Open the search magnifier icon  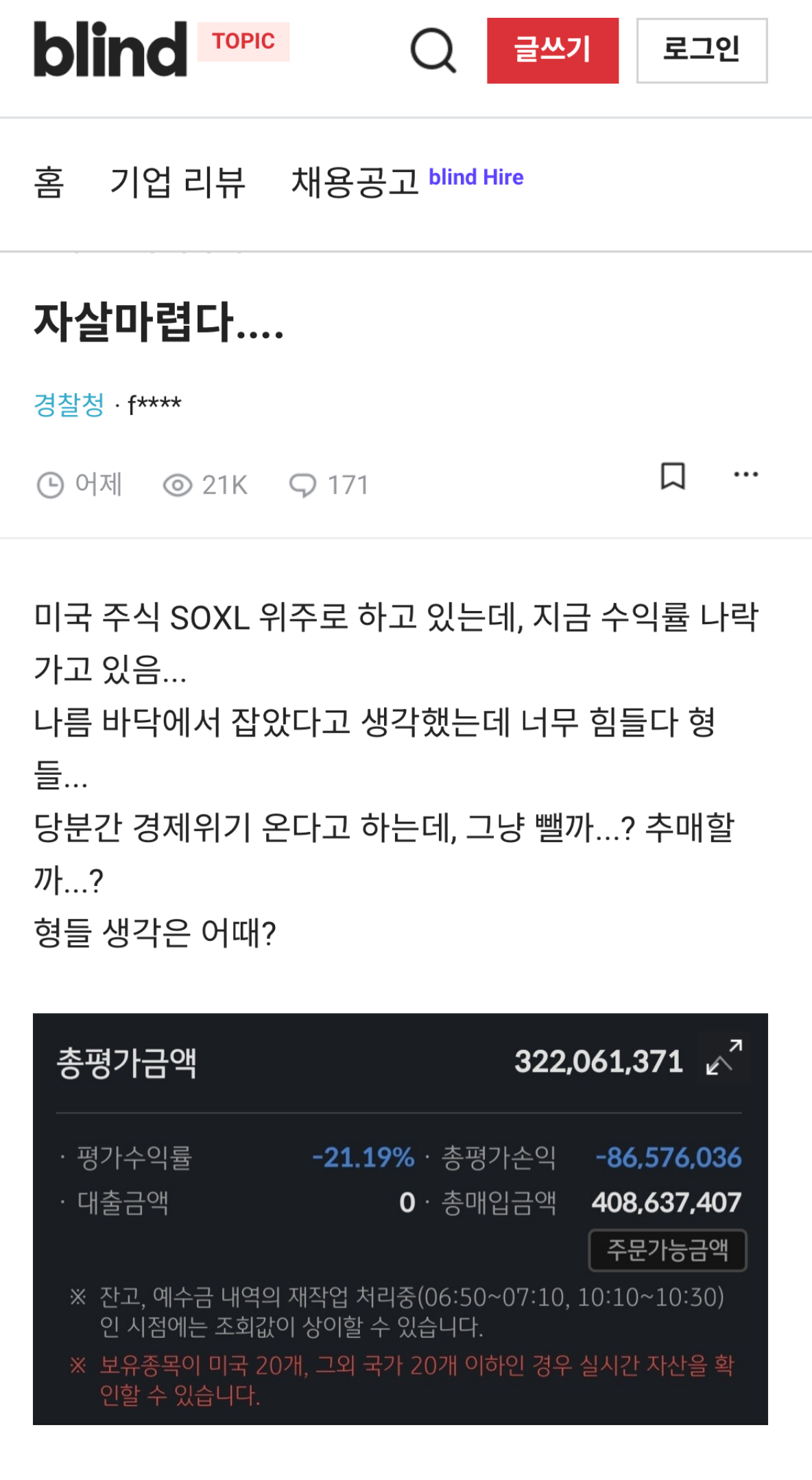435,51
